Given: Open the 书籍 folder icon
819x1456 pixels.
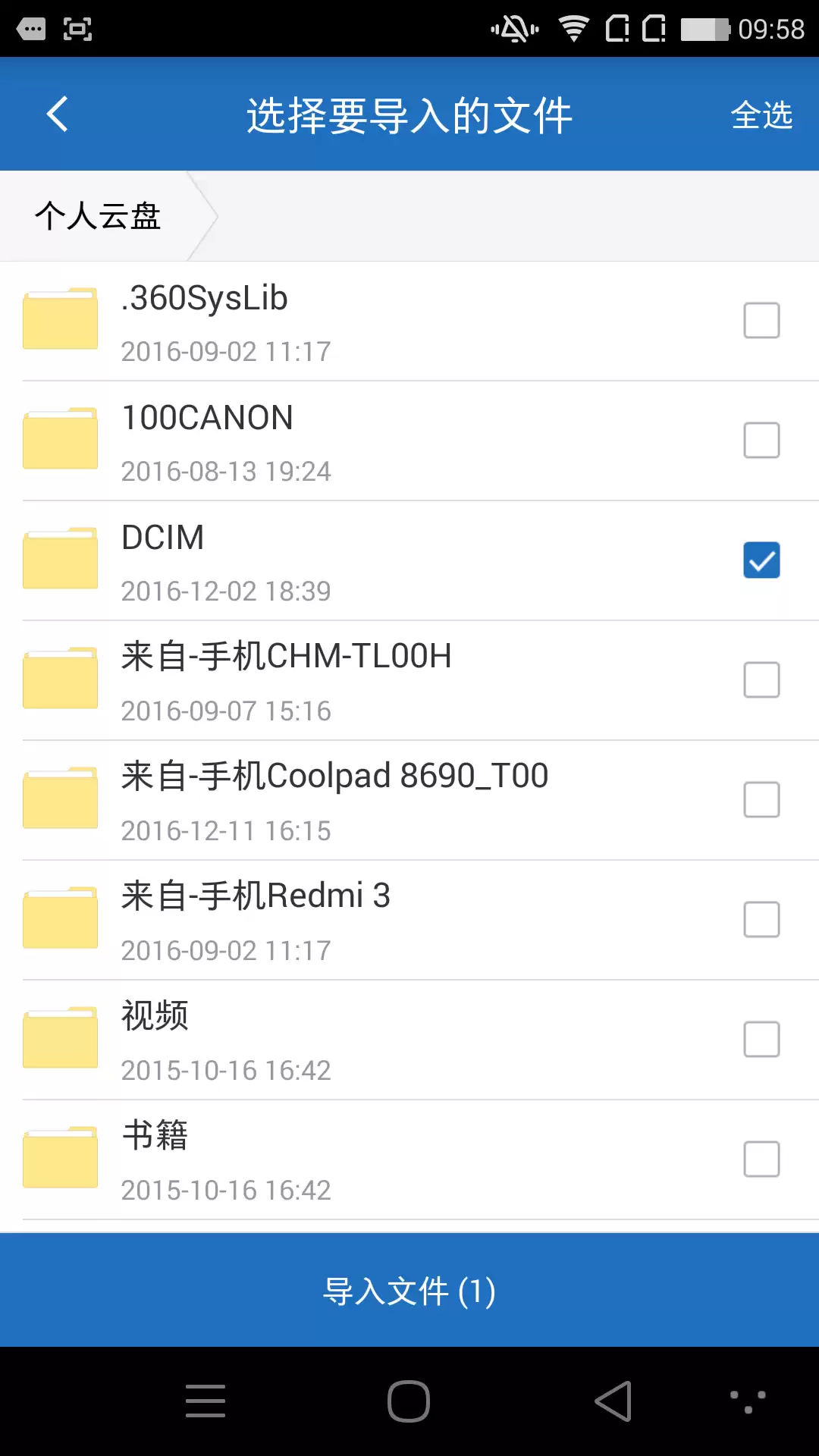Looking at the screenshot, I should (x=60, y=1159).
